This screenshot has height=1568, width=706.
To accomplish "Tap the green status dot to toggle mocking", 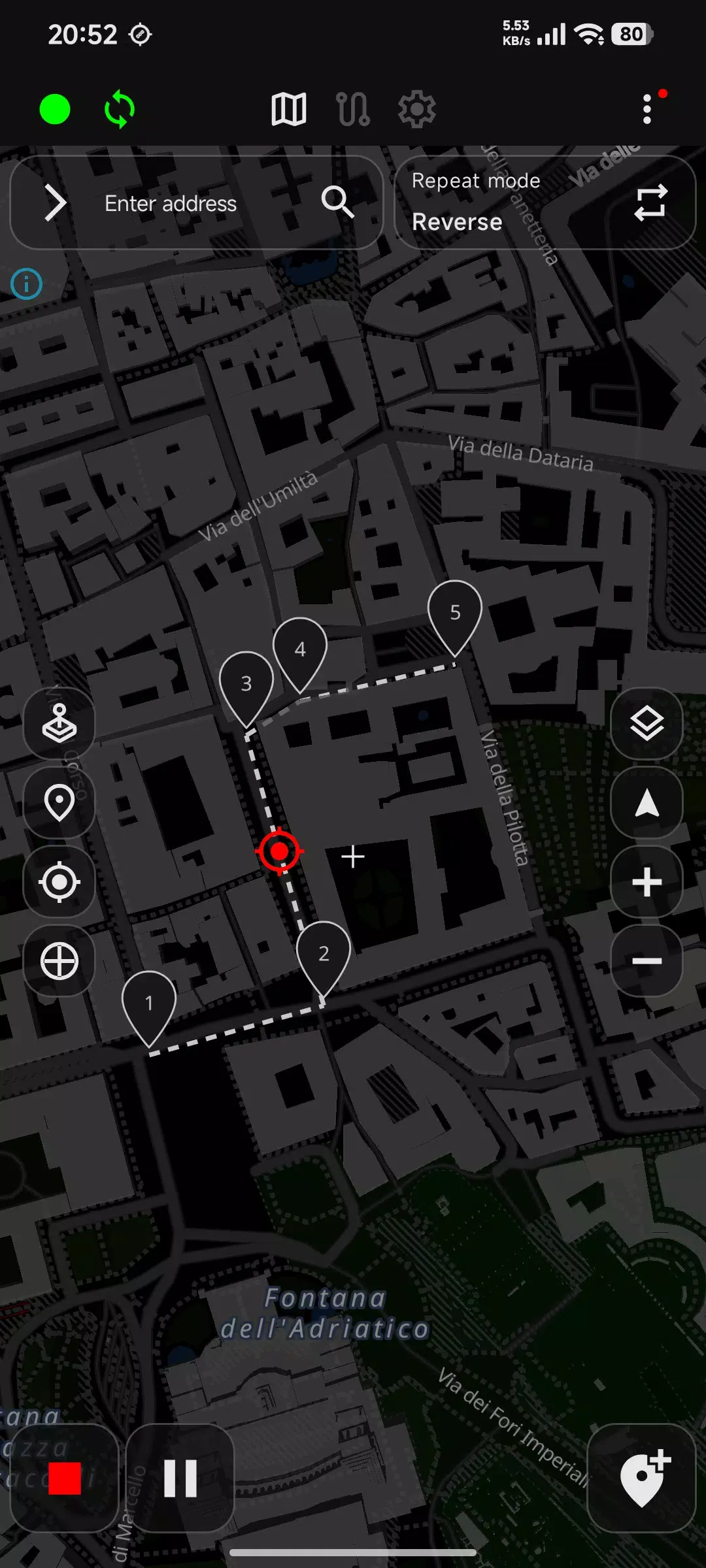I will (56, 109).
